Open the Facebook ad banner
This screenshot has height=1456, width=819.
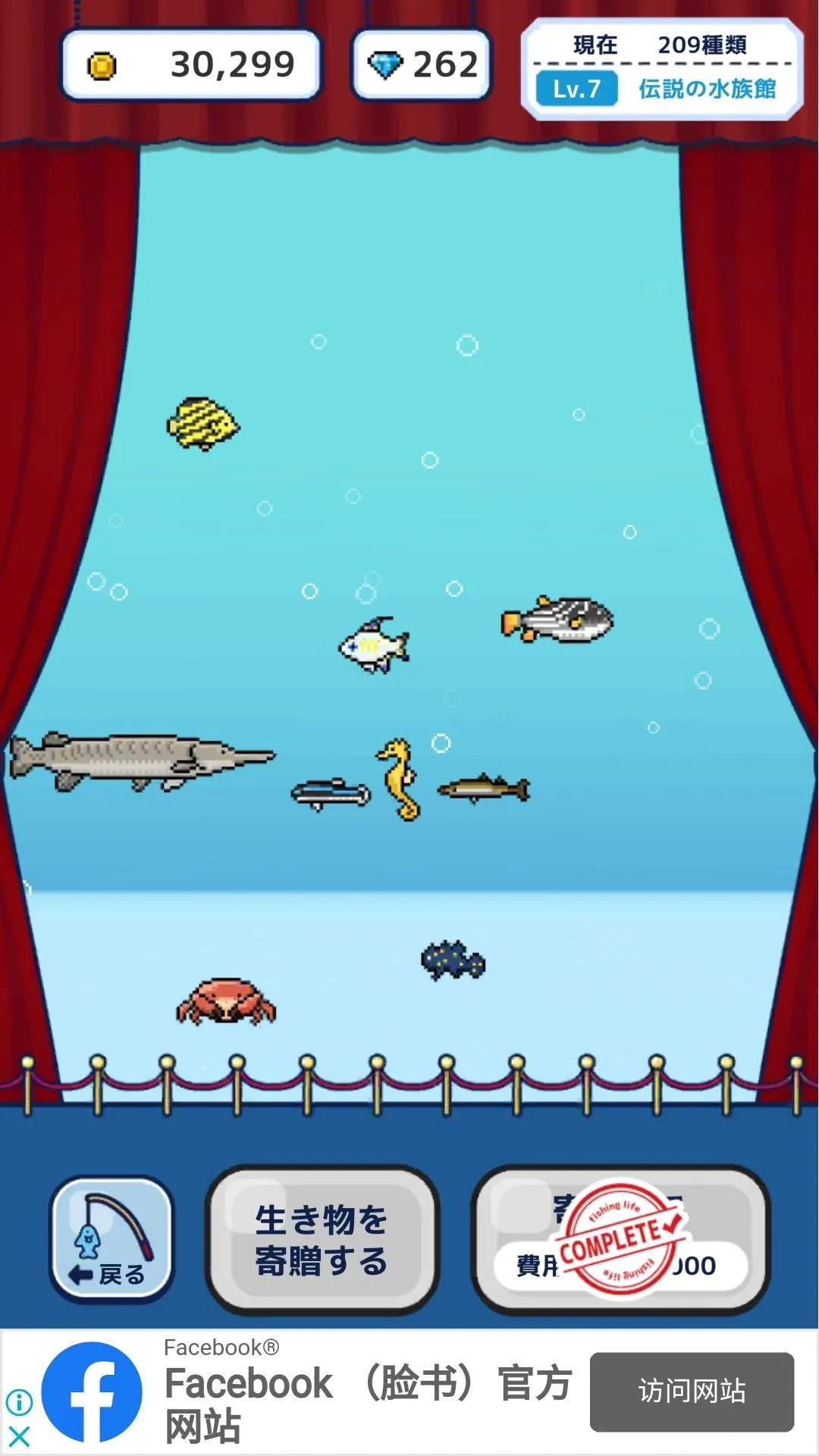(x=303, y=1392)
